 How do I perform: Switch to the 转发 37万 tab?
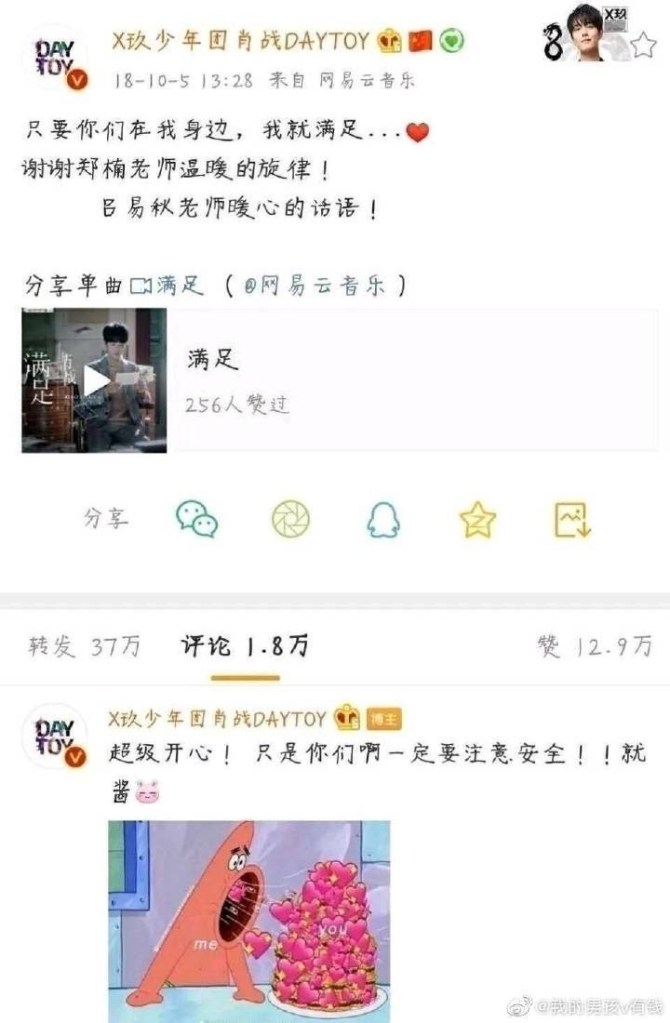point(85,646)
